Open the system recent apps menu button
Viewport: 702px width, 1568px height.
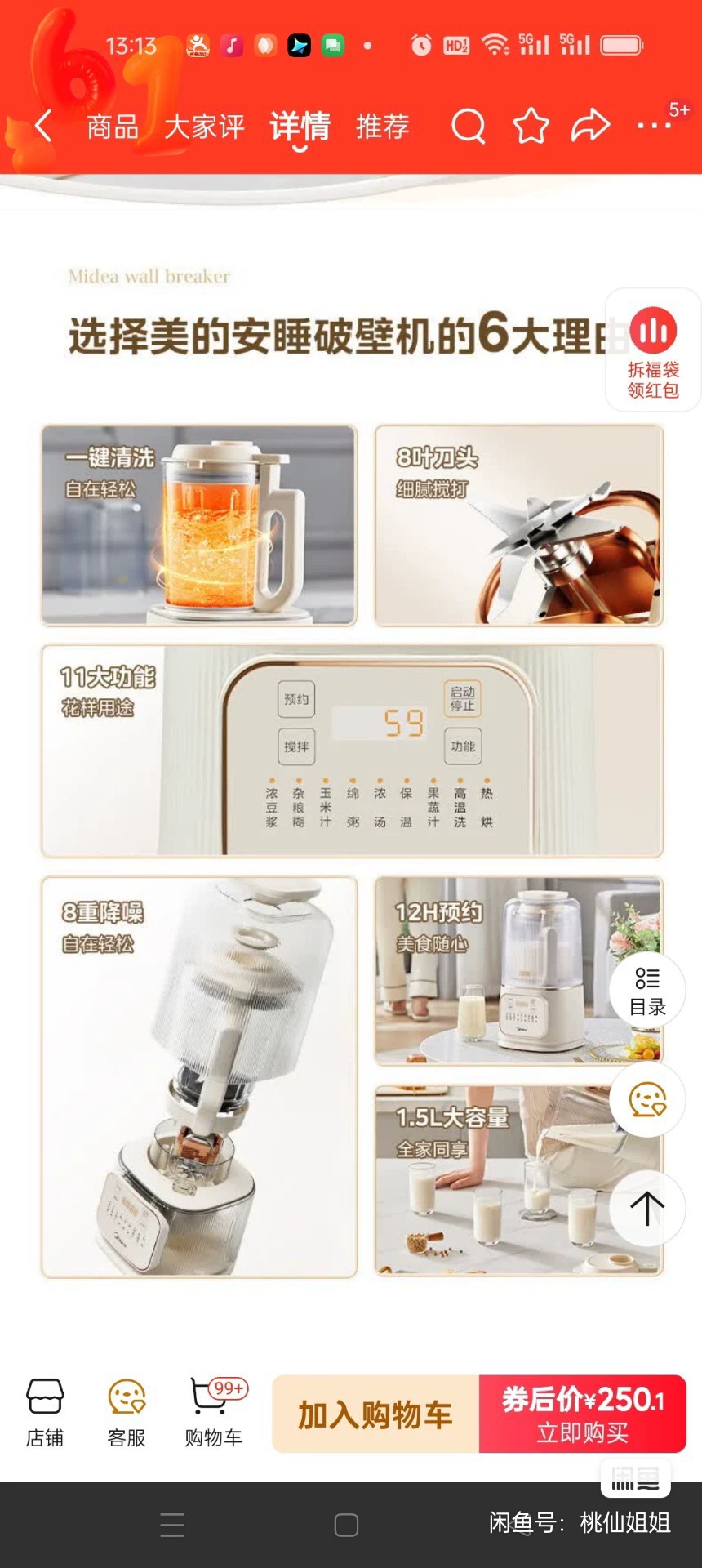pyautogui.click(x=172, y=1525)
